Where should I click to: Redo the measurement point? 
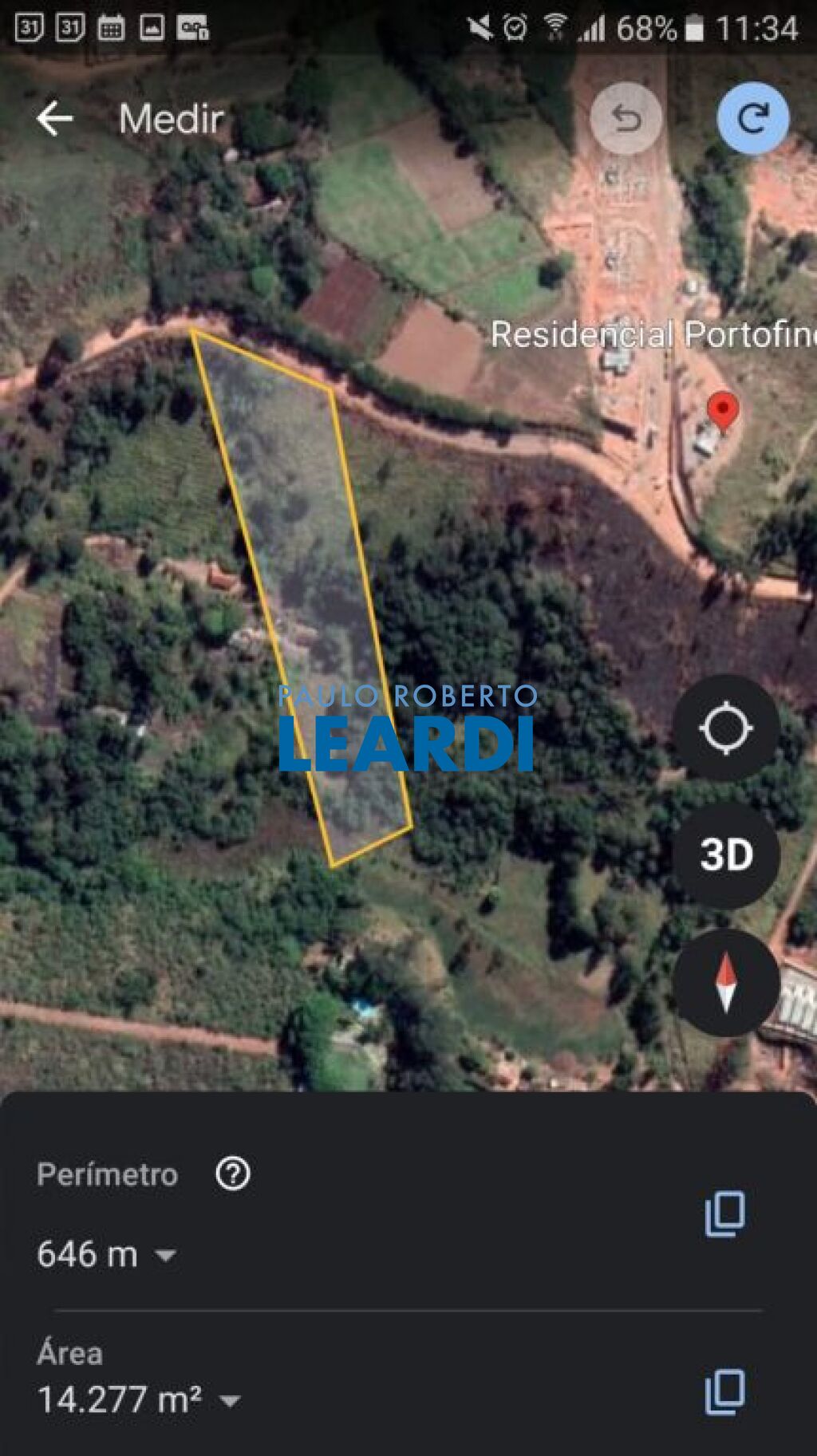pyautogui.click(x=751, y=120)
